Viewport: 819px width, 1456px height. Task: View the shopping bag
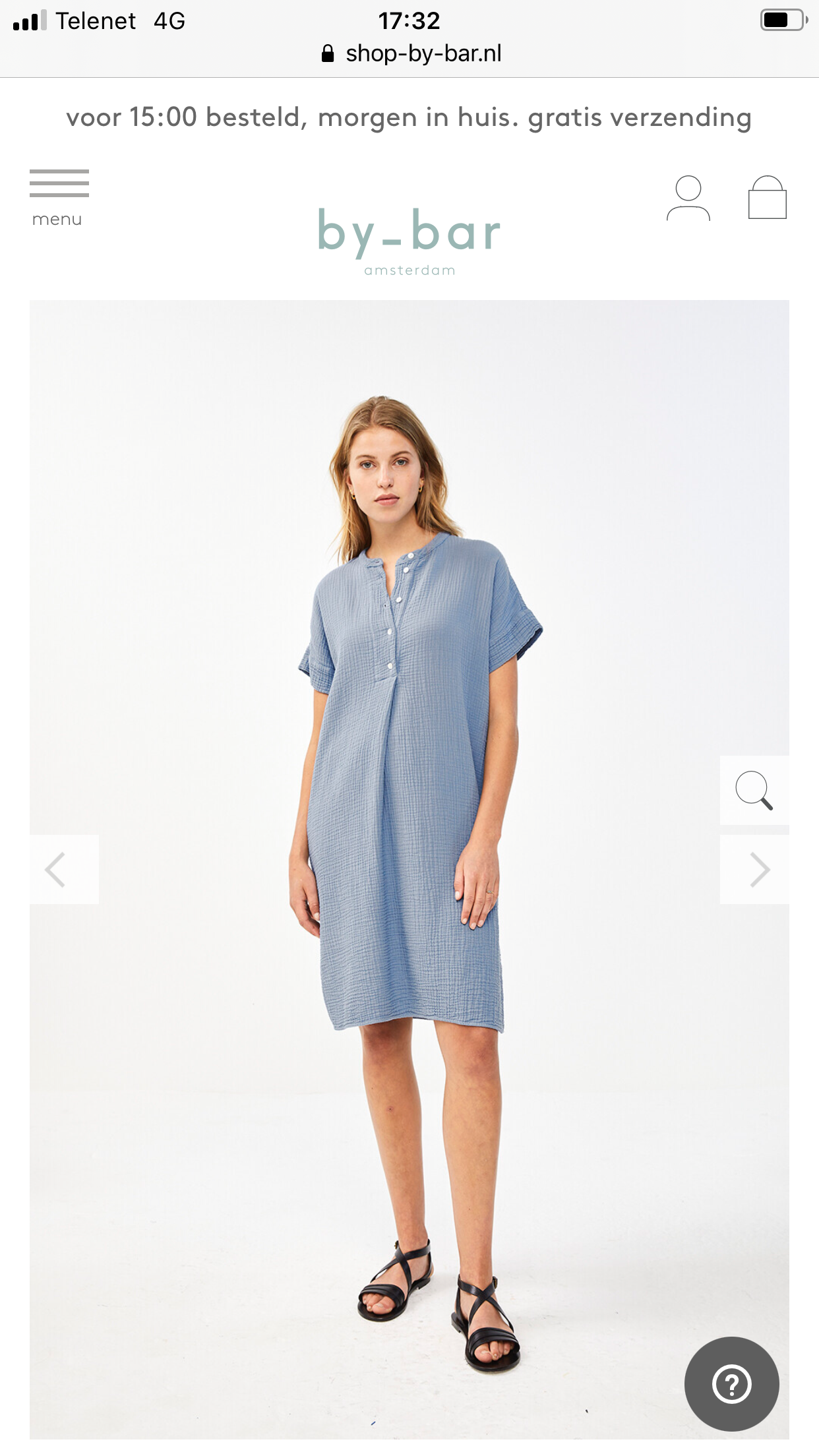click(x=767, y=197)
